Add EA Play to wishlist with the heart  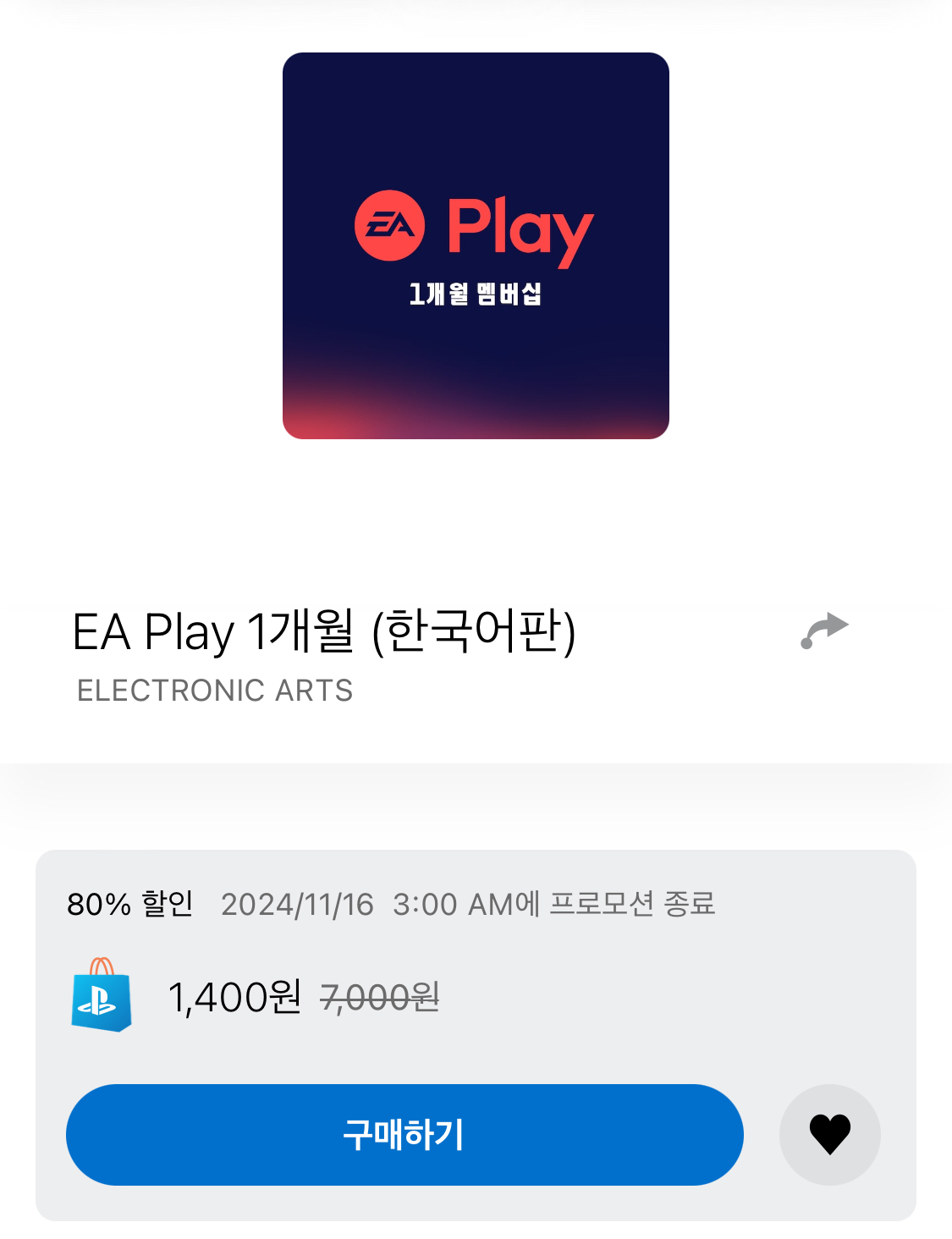click(x=829, y=1134)
